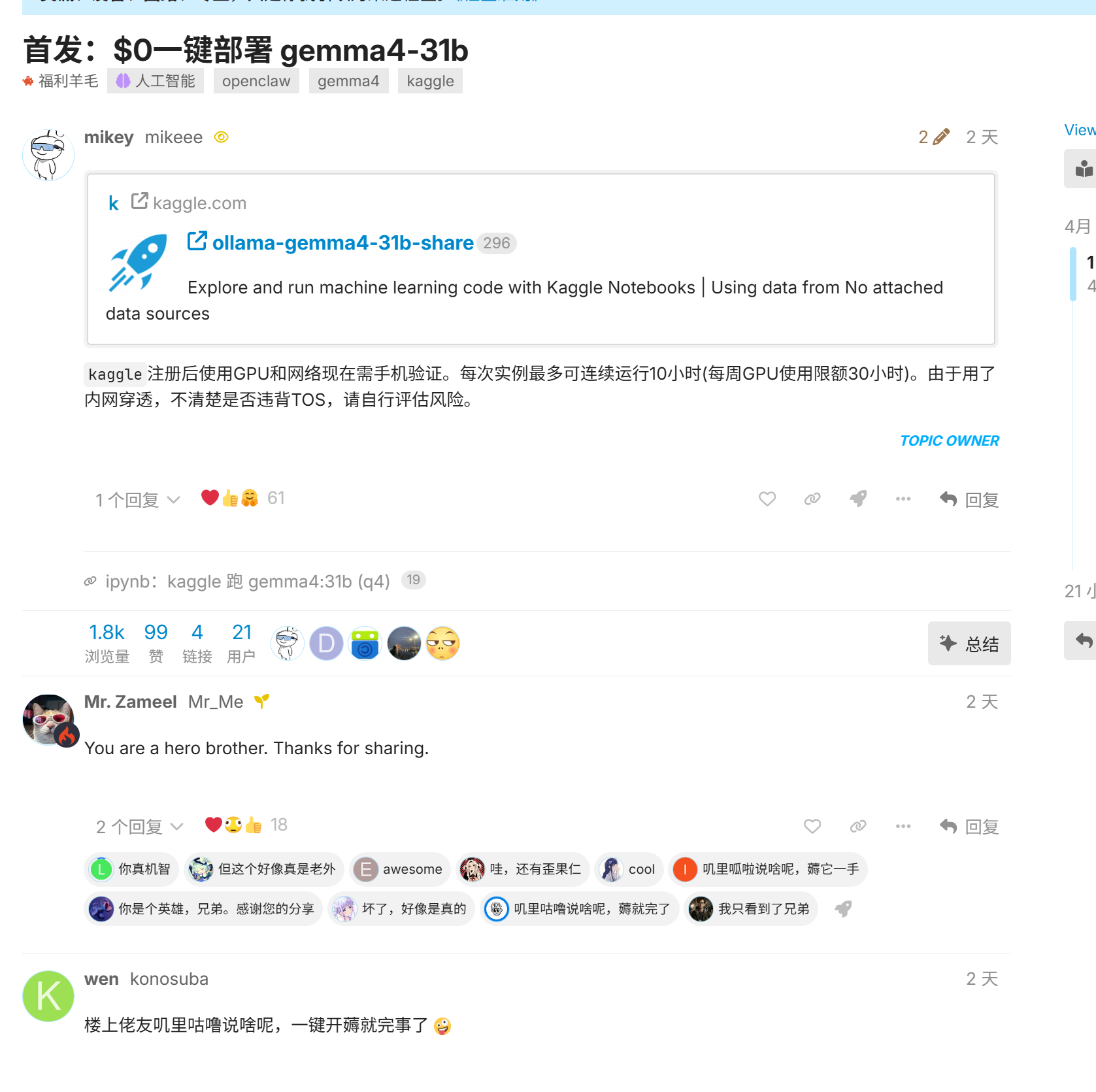Image resolution: width=1096 pixels, height=1092 pixels.
Task: Open the openclaw tag
Action: click(256, 81)
